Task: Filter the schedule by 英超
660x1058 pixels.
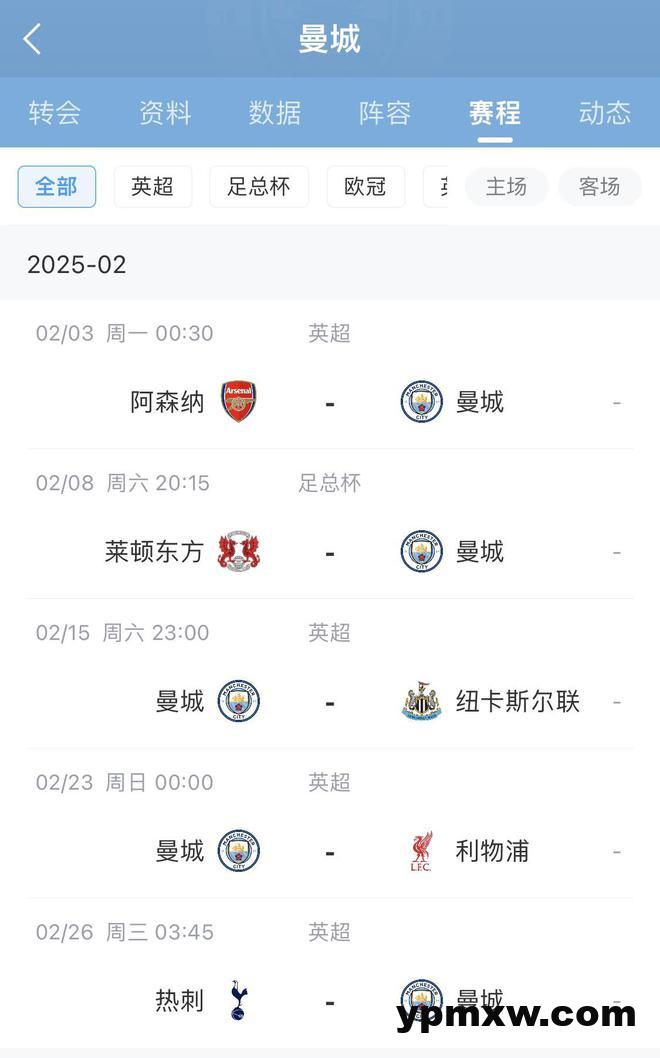Action: click(x=153, y=187)
